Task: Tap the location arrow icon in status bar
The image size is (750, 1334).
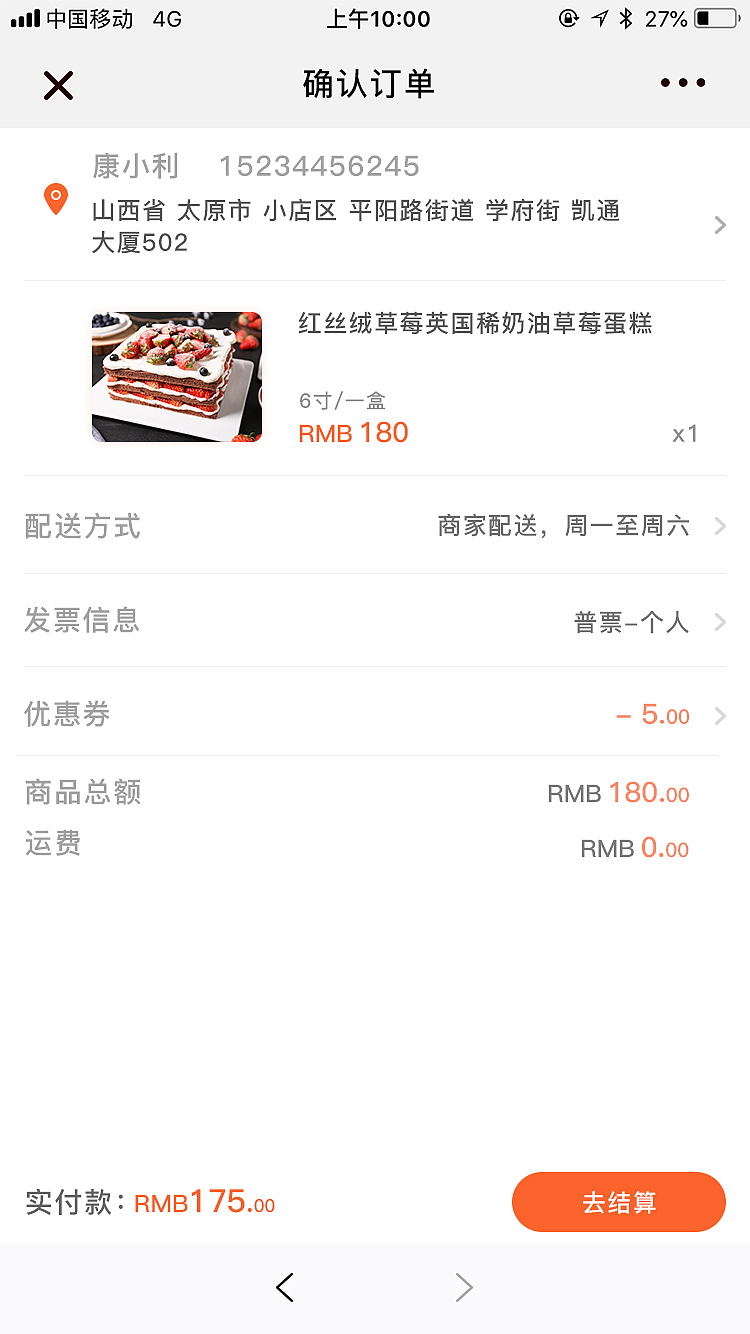Action: click(x=599, y=18)
